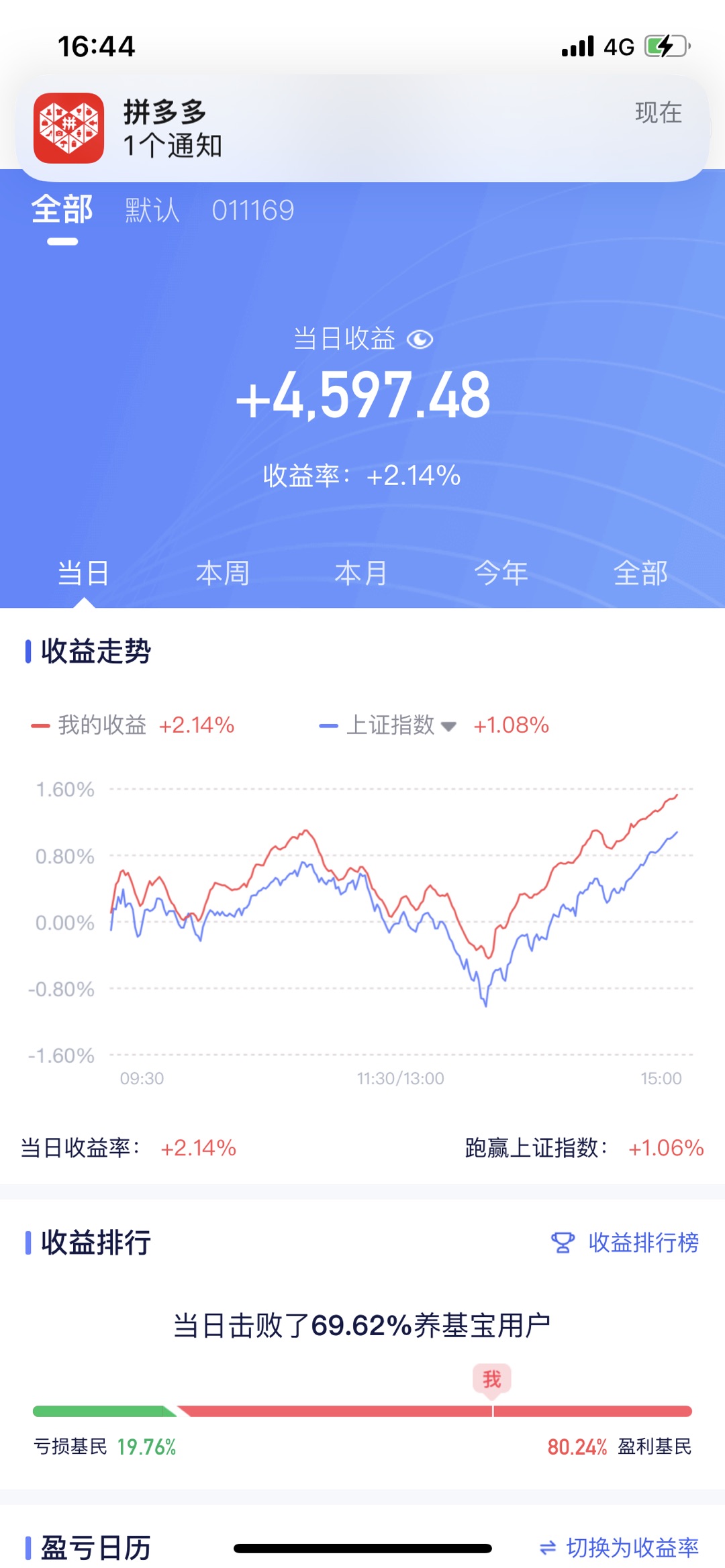
Task: Show 本月 earnings
Action: [361, 574]
